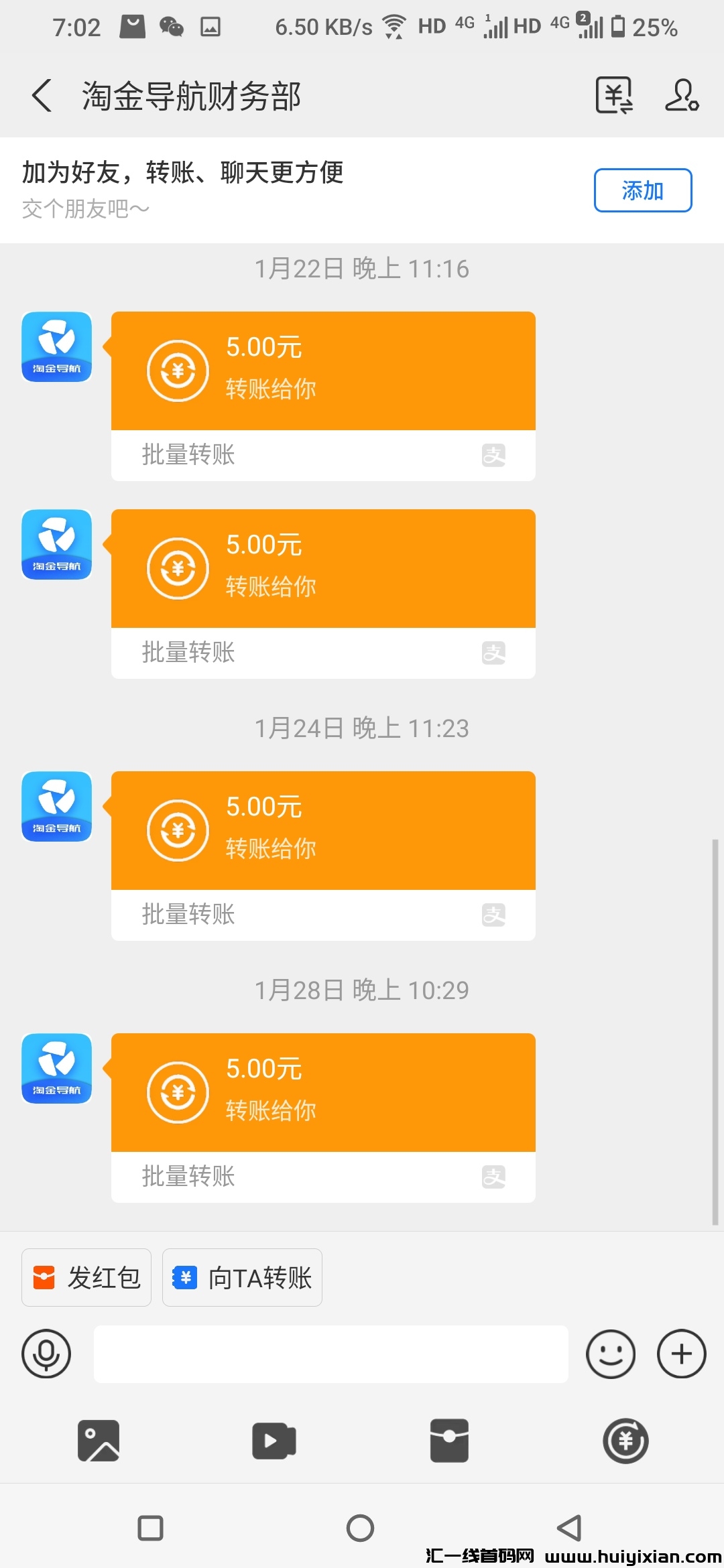Open the emoji picker icon
This screenshot has height=1568, width=724.
coord(611,1354)
